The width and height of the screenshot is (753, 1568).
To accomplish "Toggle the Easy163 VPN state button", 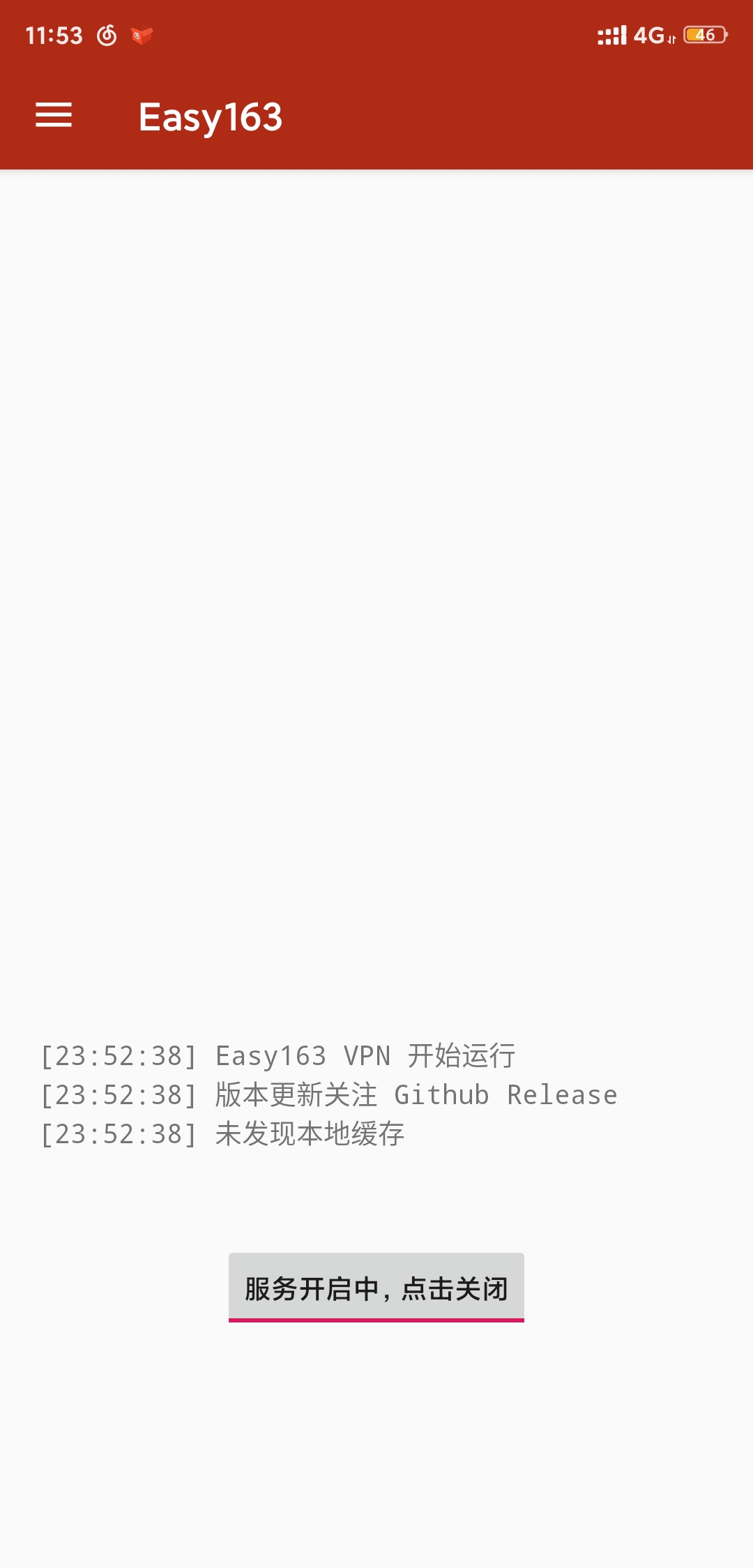I will [376, 1287].
